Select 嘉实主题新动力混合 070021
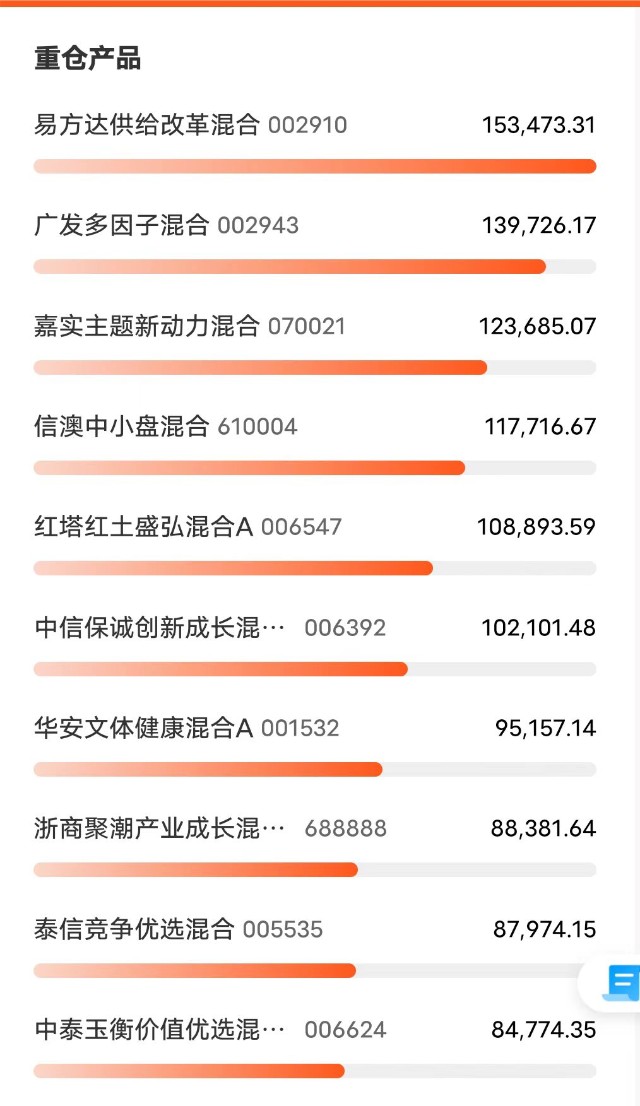640x1106 pixels. click(315, 345)
